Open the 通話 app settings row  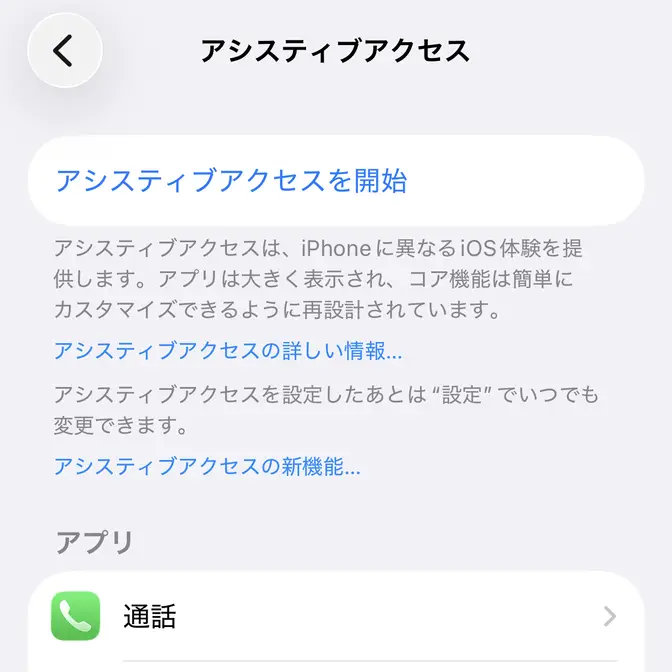[x=336, y=616]
